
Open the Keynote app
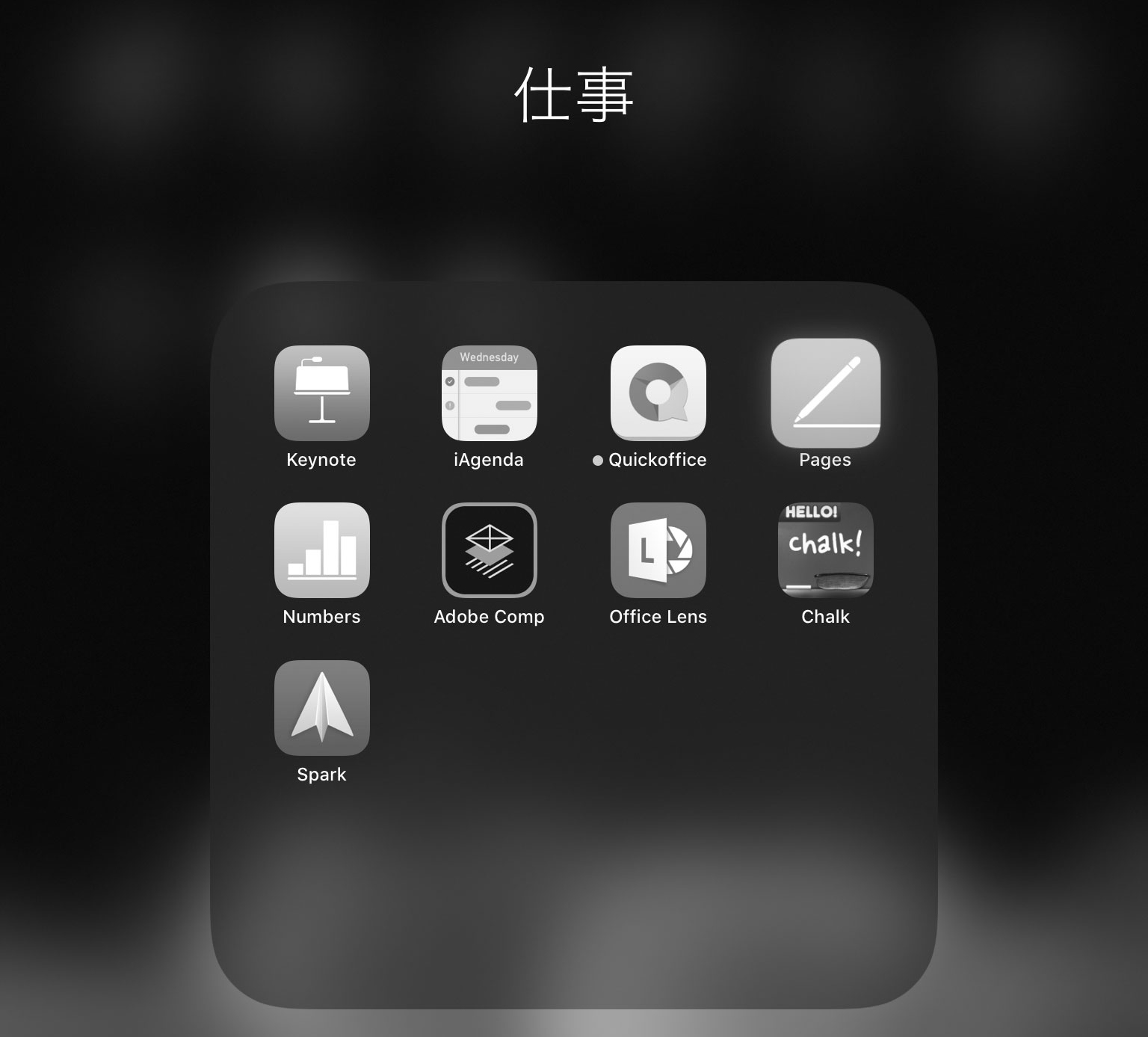coord(321,393)
